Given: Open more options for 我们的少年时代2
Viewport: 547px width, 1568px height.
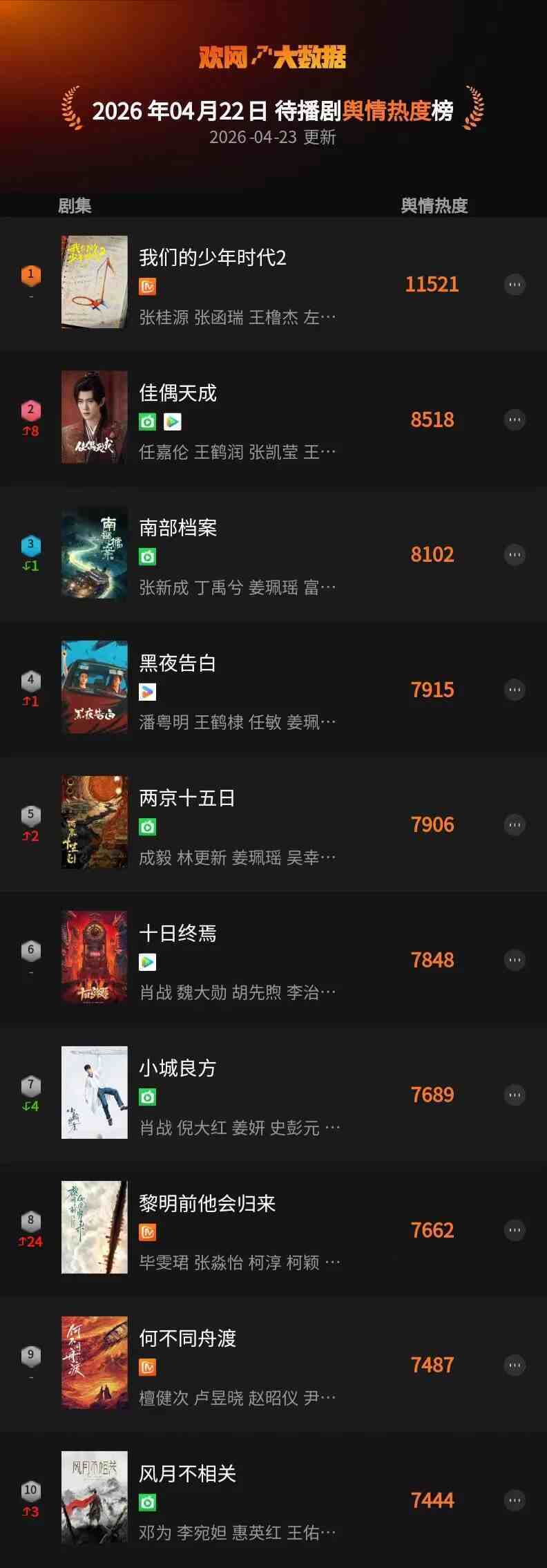Looking at the screenshot, I should pyautogui.click(x=515, y=285).
